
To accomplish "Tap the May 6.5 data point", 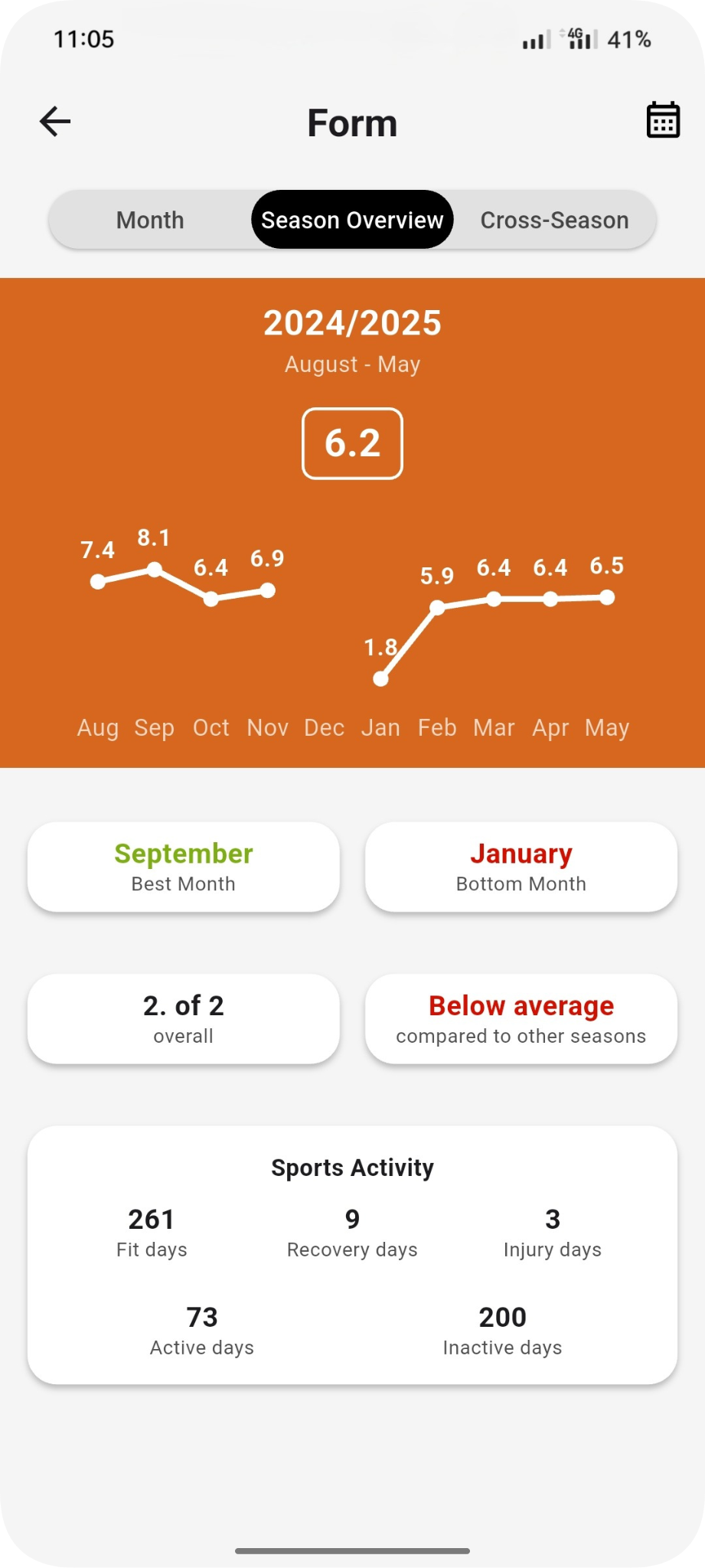I will tap(608, 596).
